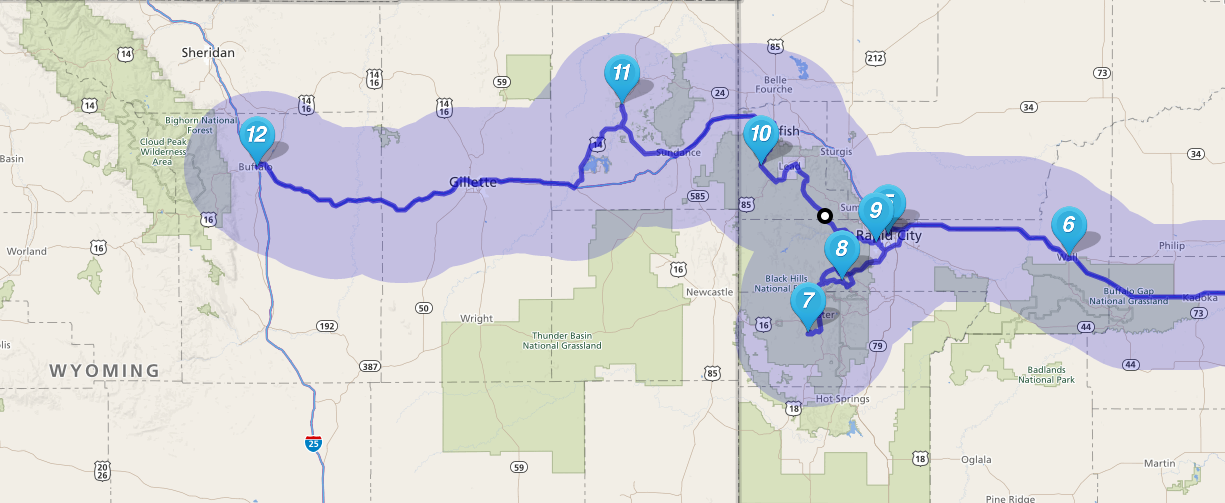This screenshot has width=1225, height=503.
Task: Open waypoint marker 8 in Black Hills
Action: click(841, 249)
